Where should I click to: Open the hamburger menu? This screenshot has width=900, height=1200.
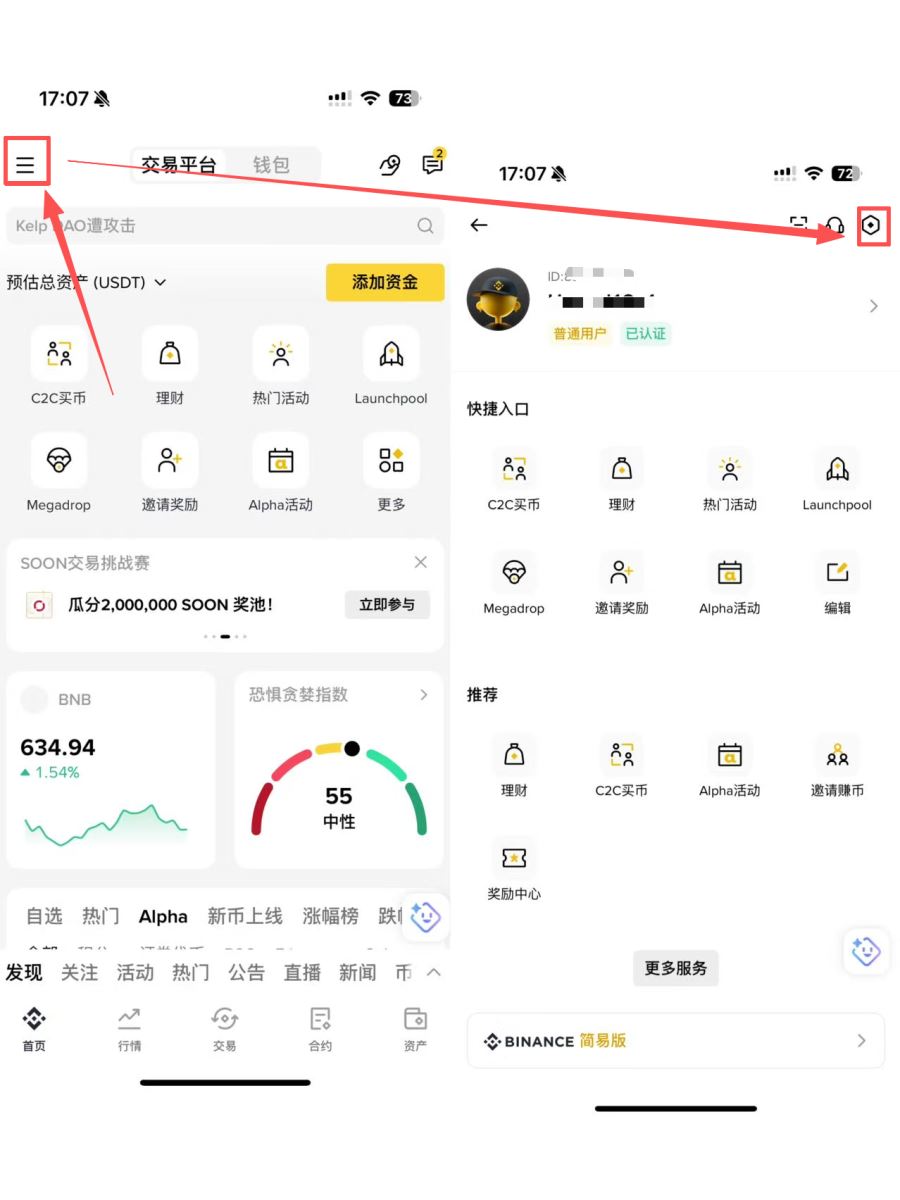[x=26, y=163]
